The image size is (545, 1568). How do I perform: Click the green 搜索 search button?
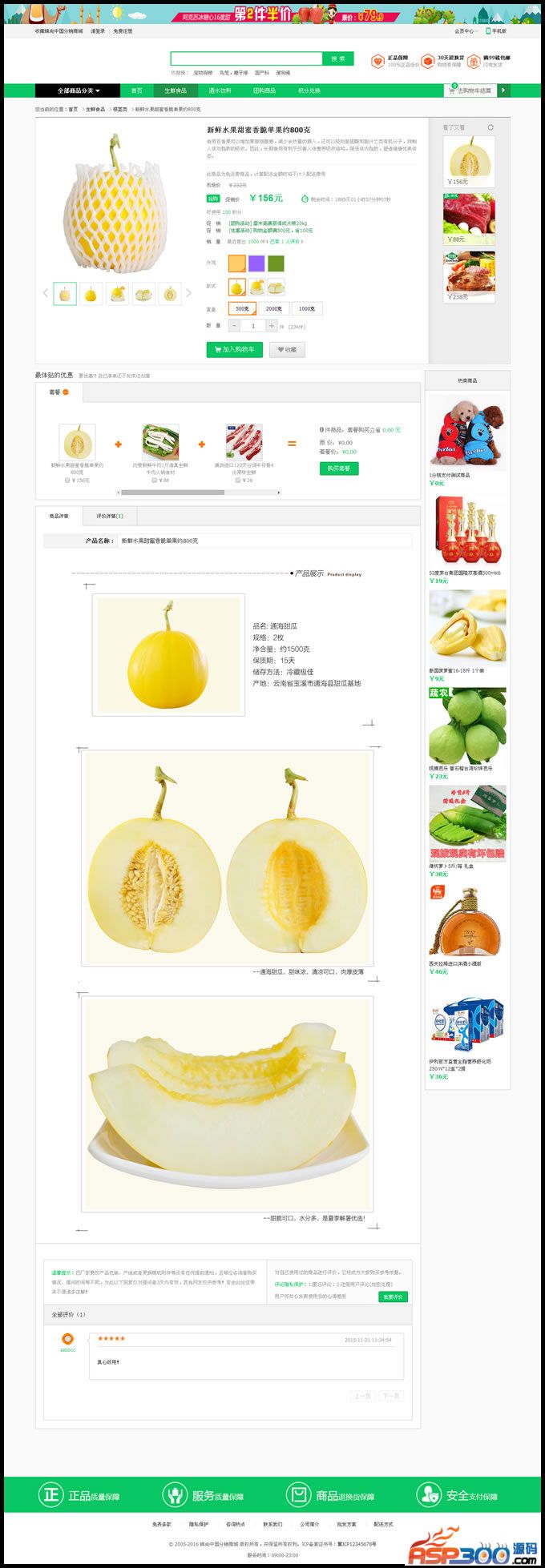pos(338,58)
